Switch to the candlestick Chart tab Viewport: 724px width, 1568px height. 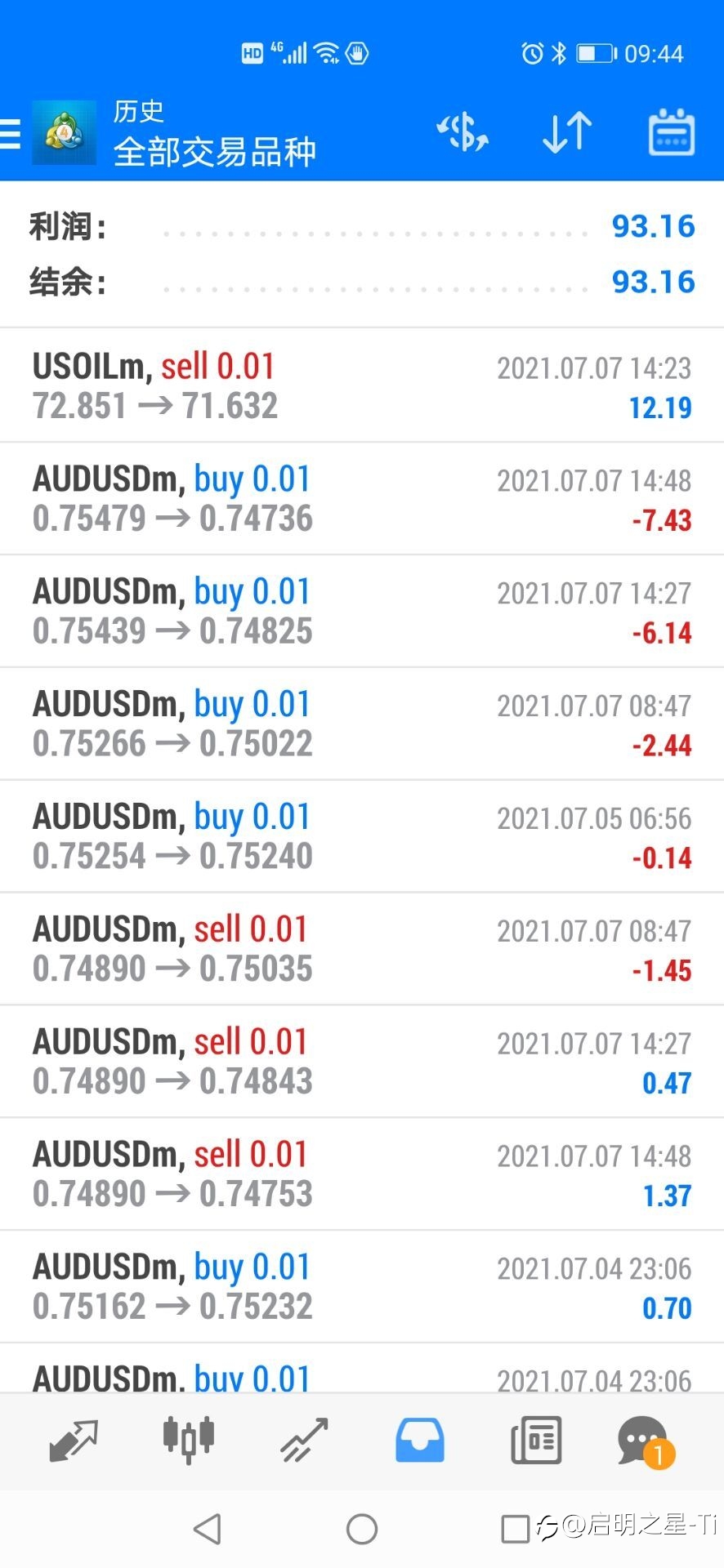189,1440
